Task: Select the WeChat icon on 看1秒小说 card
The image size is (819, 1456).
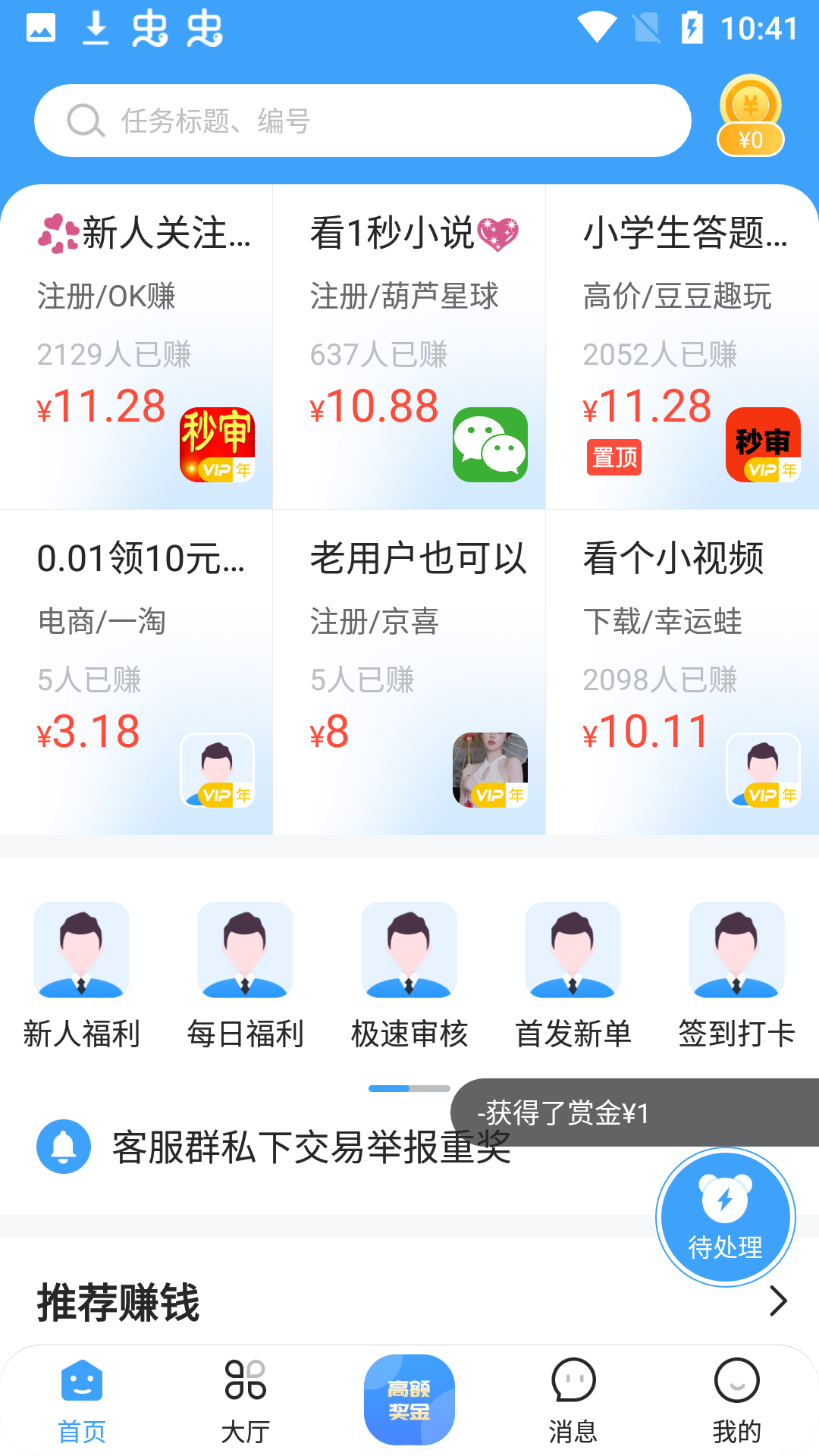Action: point(489,447)
